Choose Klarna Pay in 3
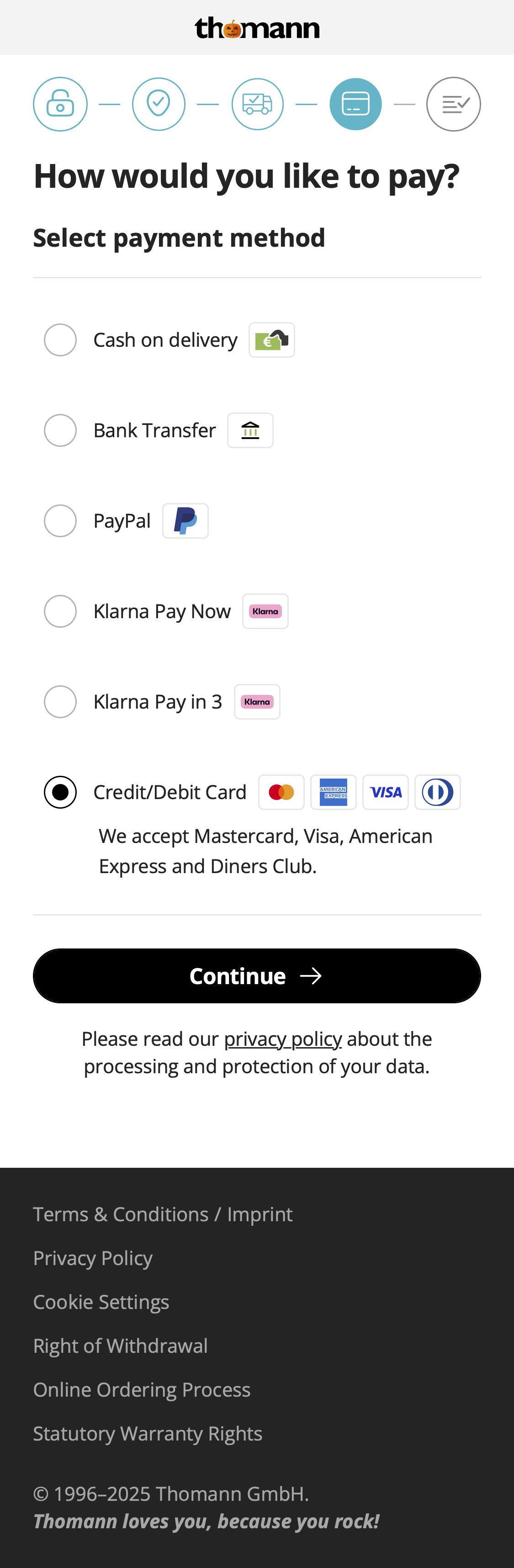This screenshot has height=1568, width=514. [60, 702]
